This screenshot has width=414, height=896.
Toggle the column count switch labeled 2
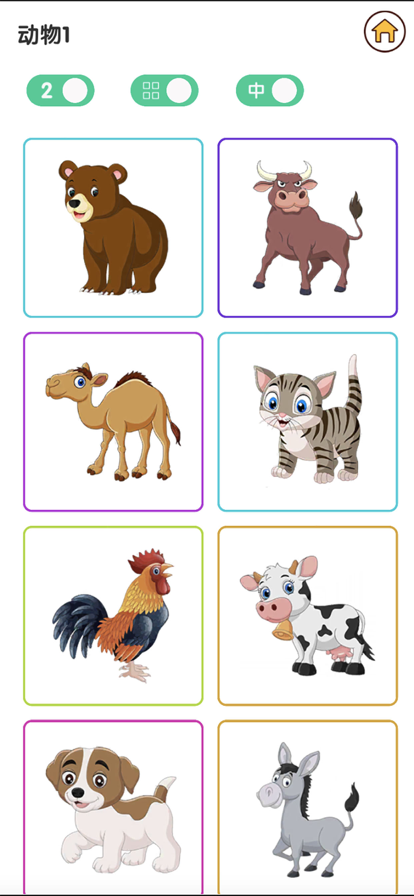(x=61, y=90)
